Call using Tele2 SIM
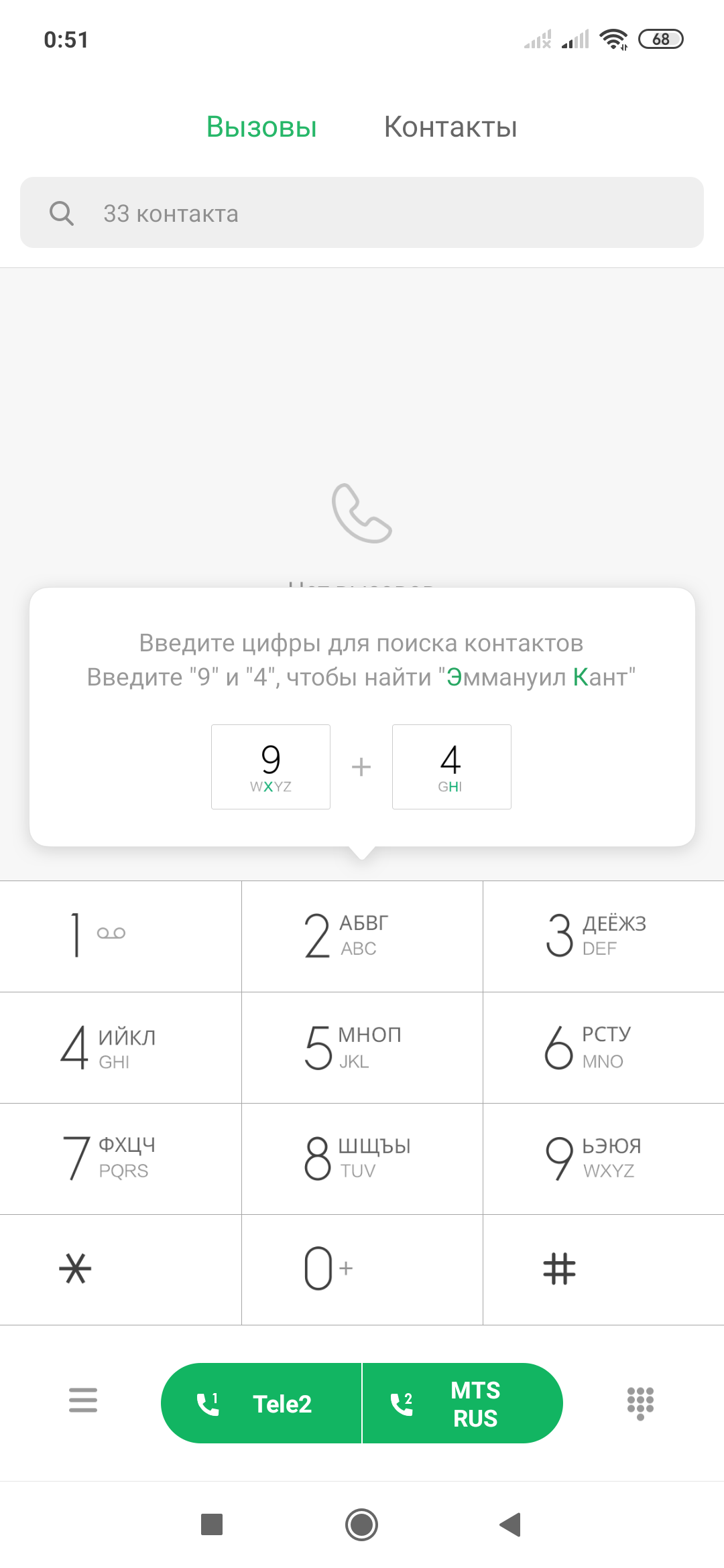The width and height of the screenshot is (724, 1568). (261, 1403)
